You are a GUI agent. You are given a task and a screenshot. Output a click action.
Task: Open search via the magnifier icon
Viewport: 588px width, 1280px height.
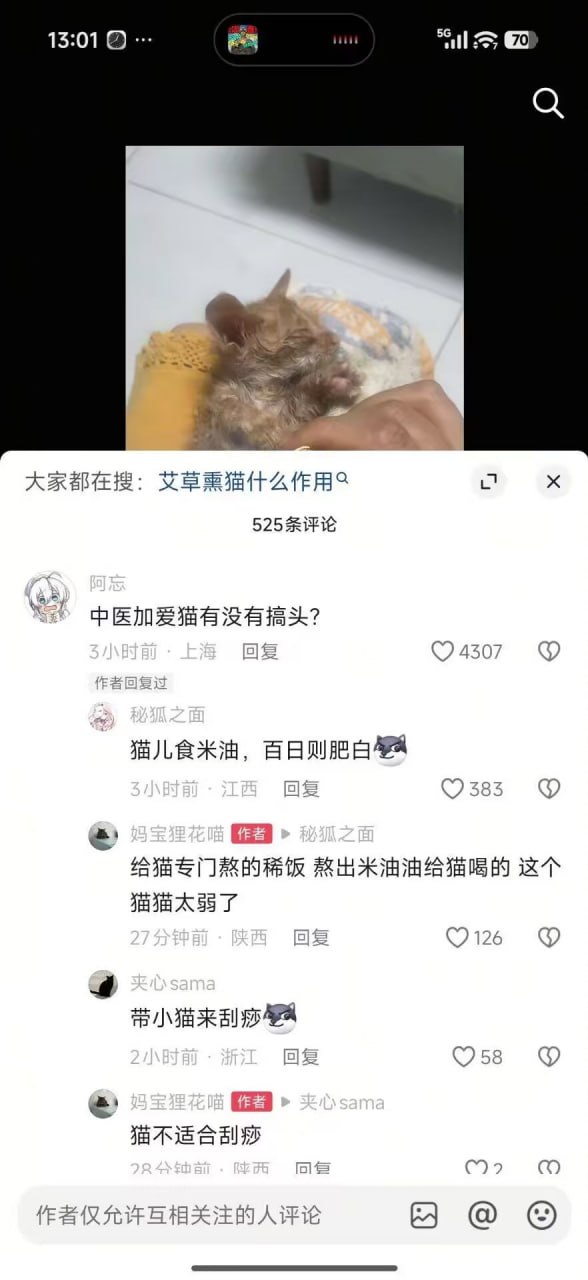[x=548, y=102]
